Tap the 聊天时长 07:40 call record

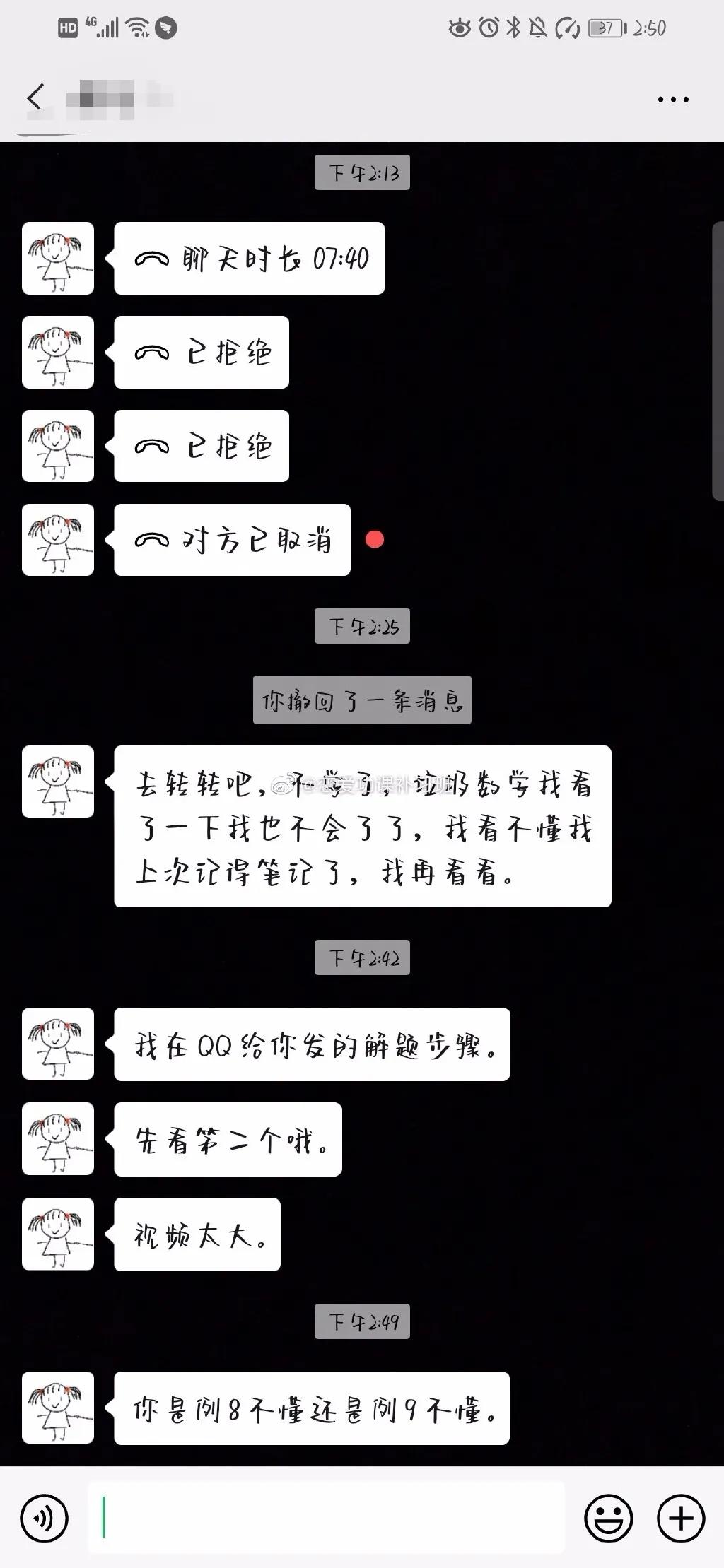tap(250, 259)
